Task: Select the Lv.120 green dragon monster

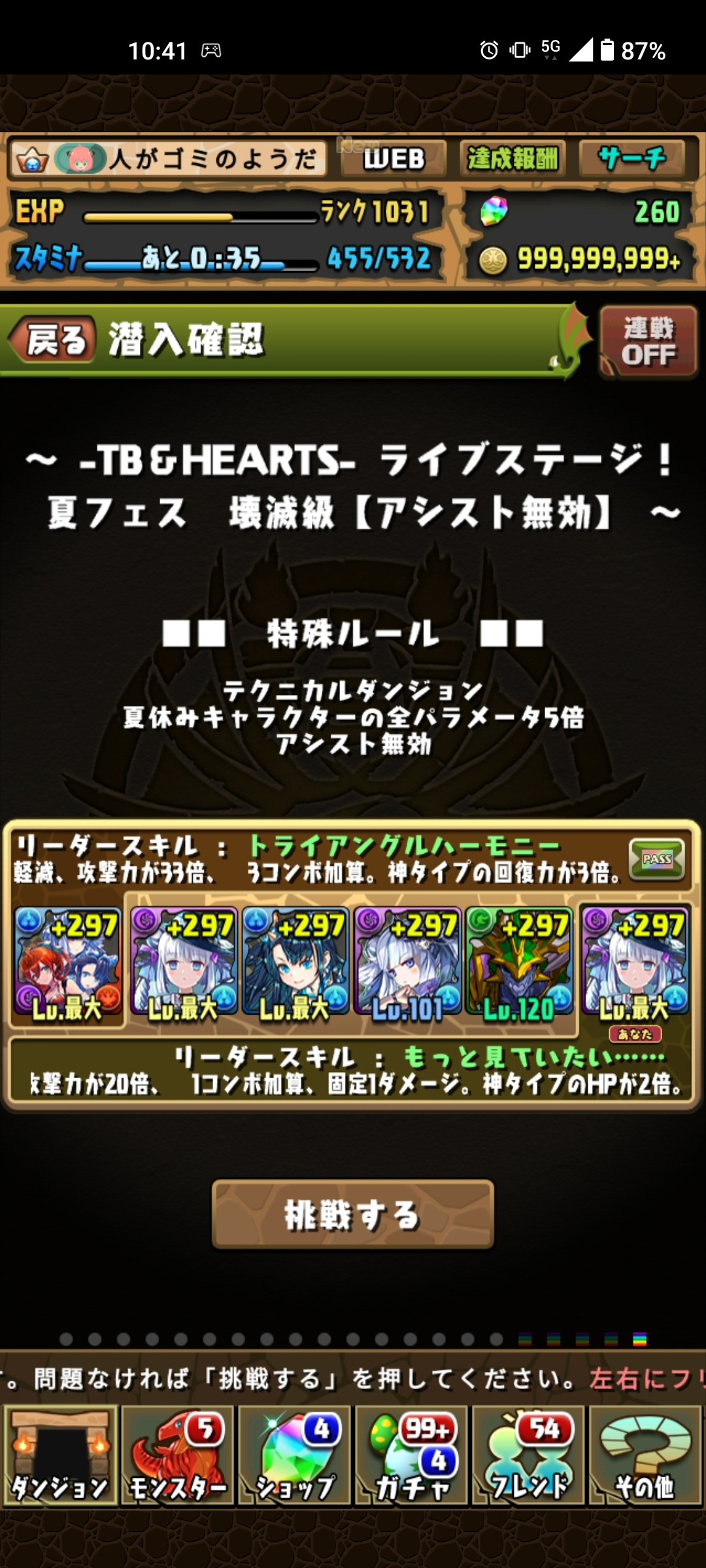Action: click(x=520, y=960)
